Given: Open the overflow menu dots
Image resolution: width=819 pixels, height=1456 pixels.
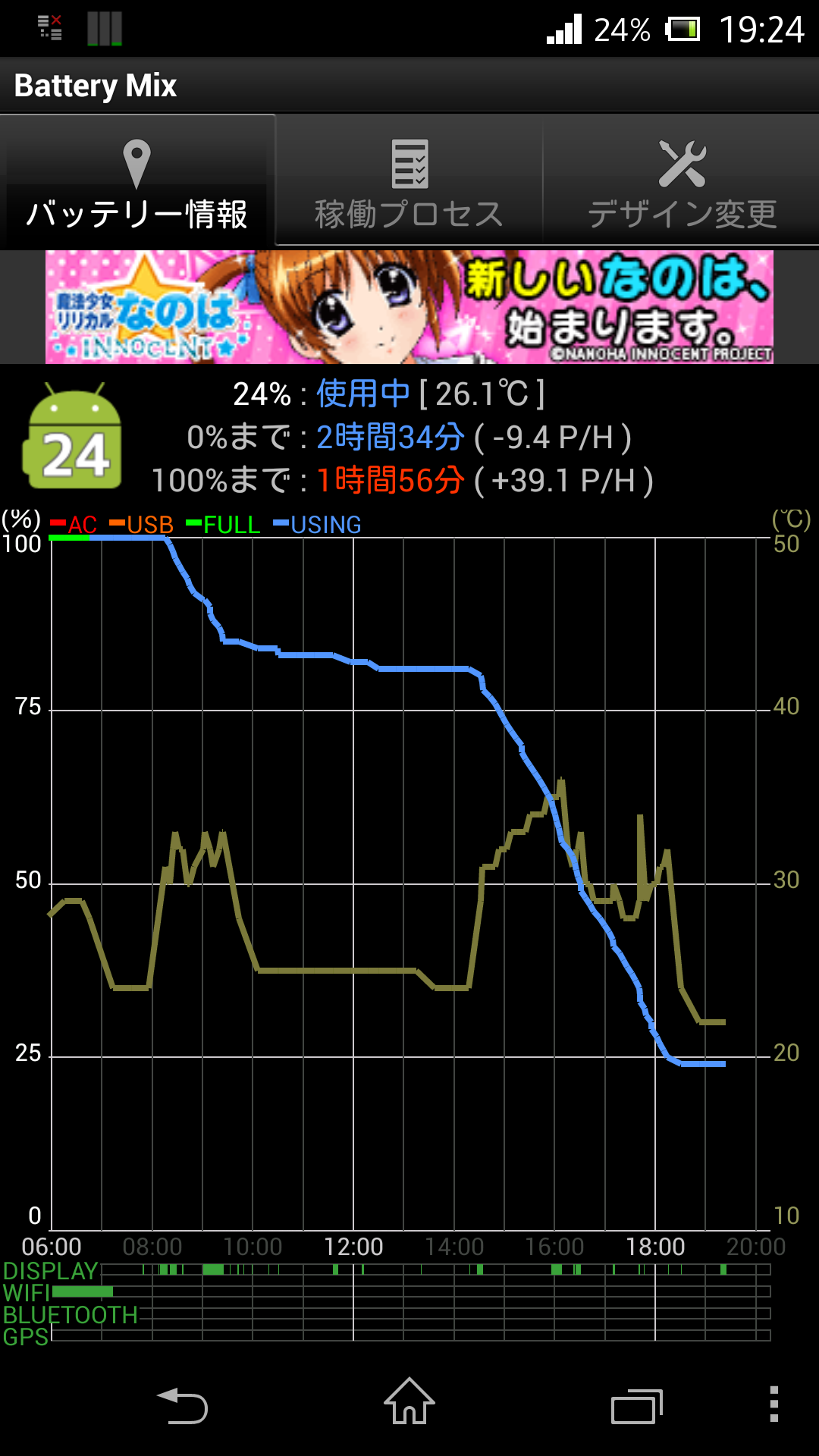Looking at the screenshot, I should pos(773,1404).
